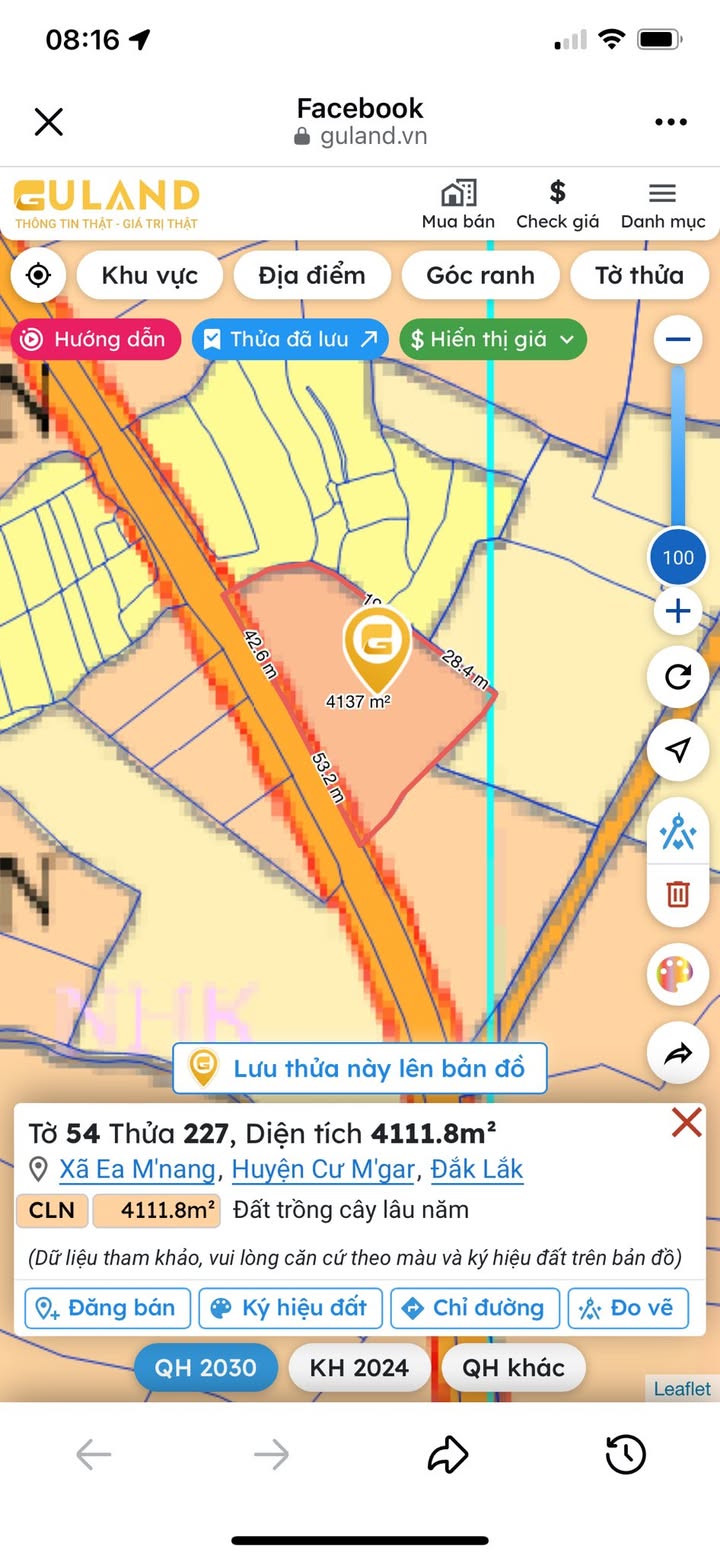Open the Danh mục menu
This screenshot has width=720, height=1559.
663,204
